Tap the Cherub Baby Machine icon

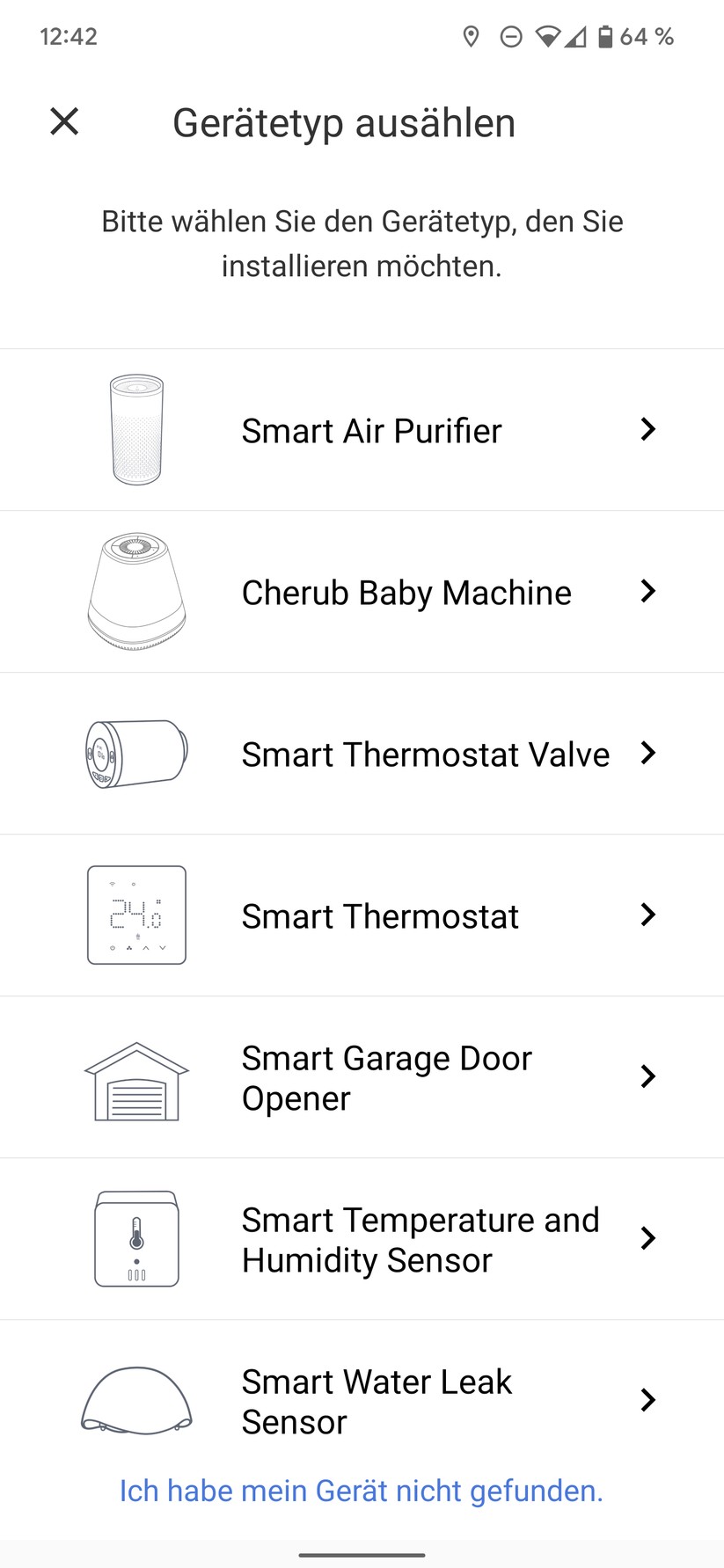(x=136, y=590)
